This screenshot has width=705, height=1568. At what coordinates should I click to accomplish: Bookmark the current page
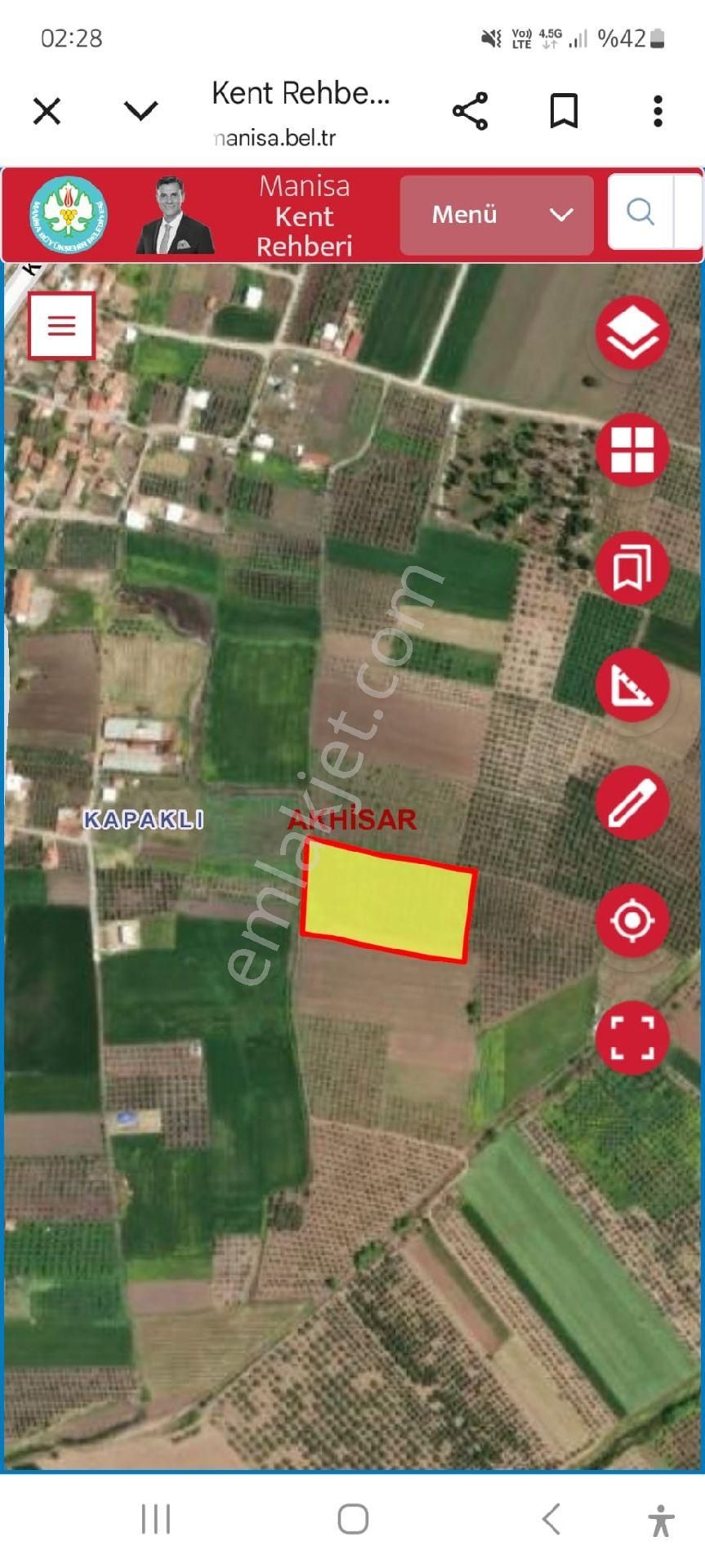(564, 111)
